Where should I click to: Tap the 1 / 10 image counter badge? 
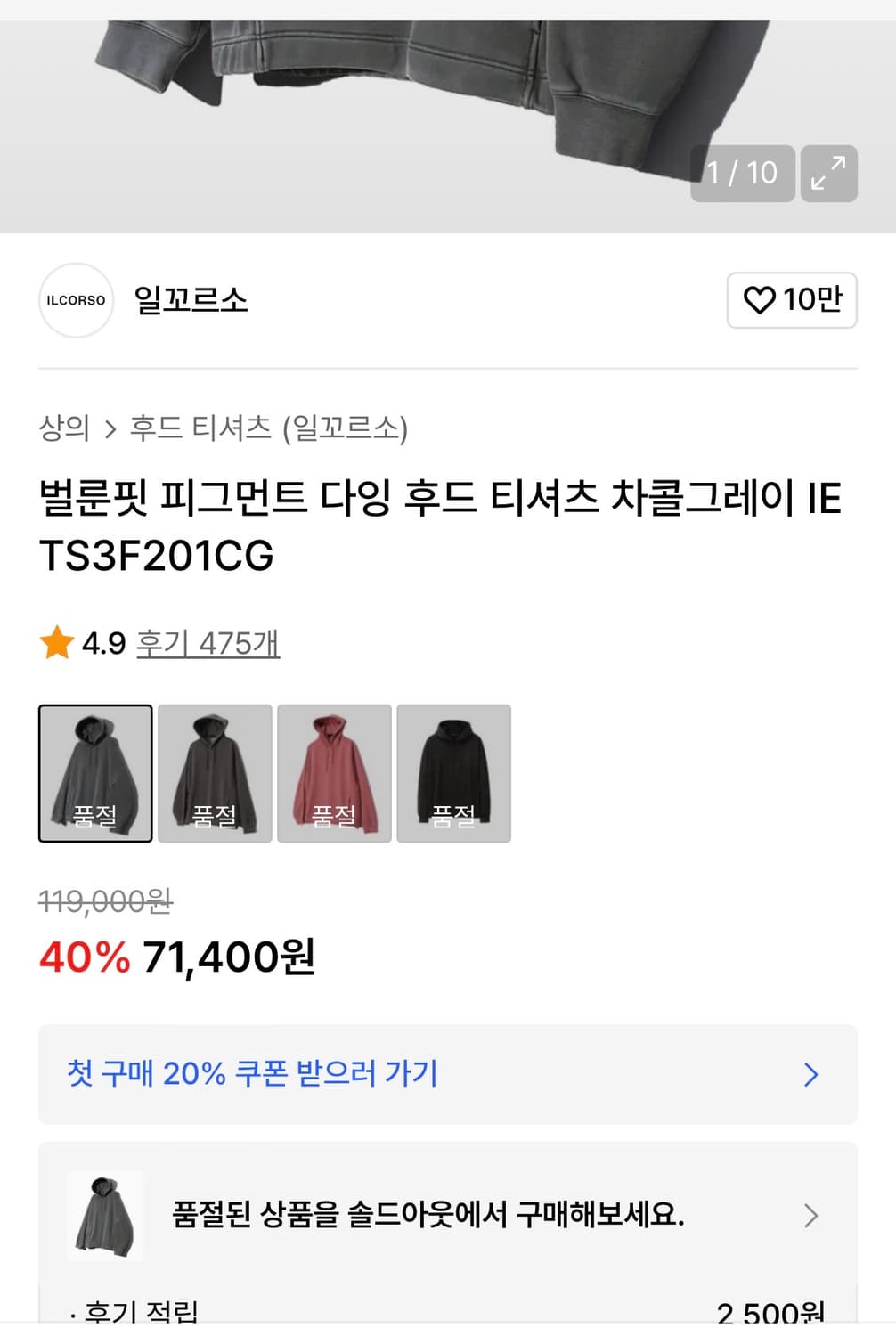[x=743, y=172]
